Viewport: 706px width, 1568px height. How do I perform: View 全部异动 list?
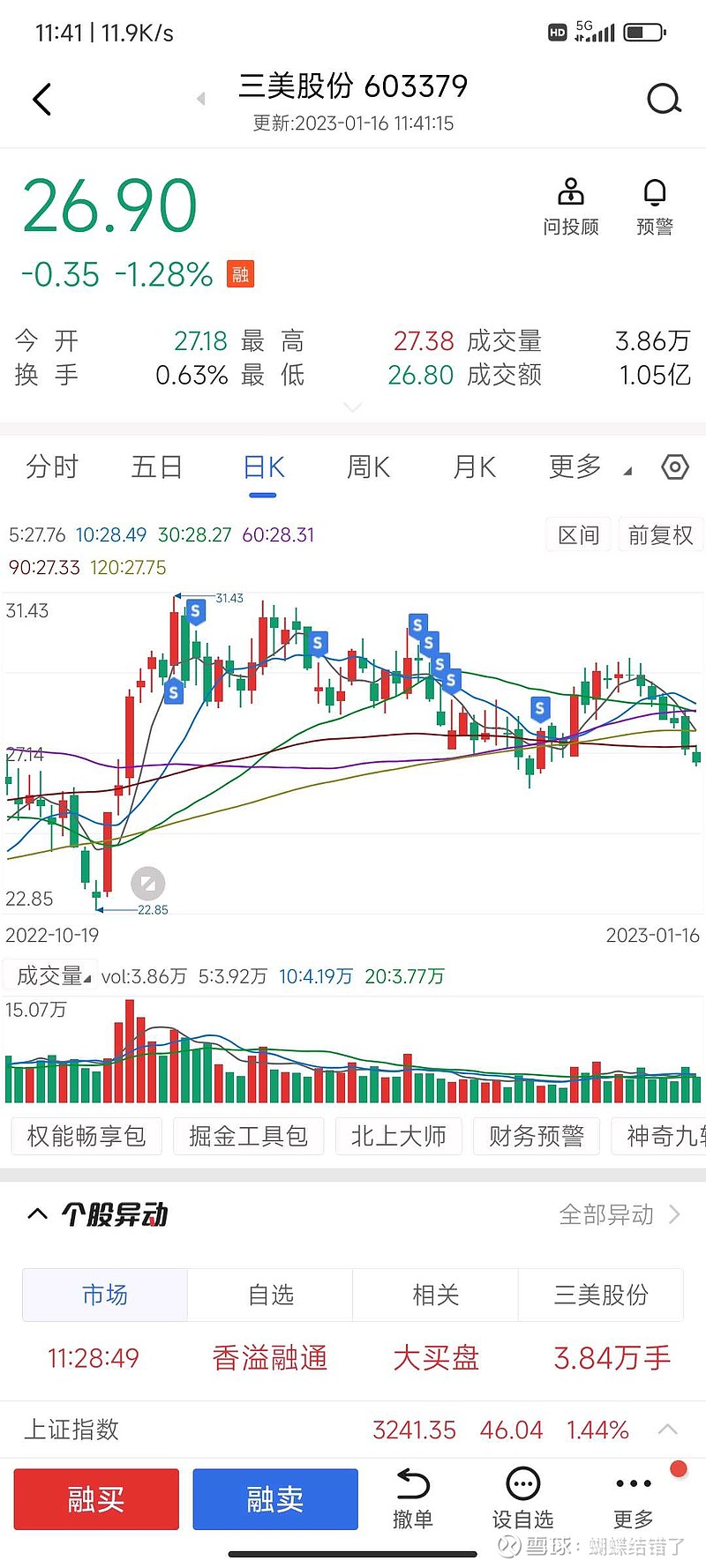point(619,1214)
